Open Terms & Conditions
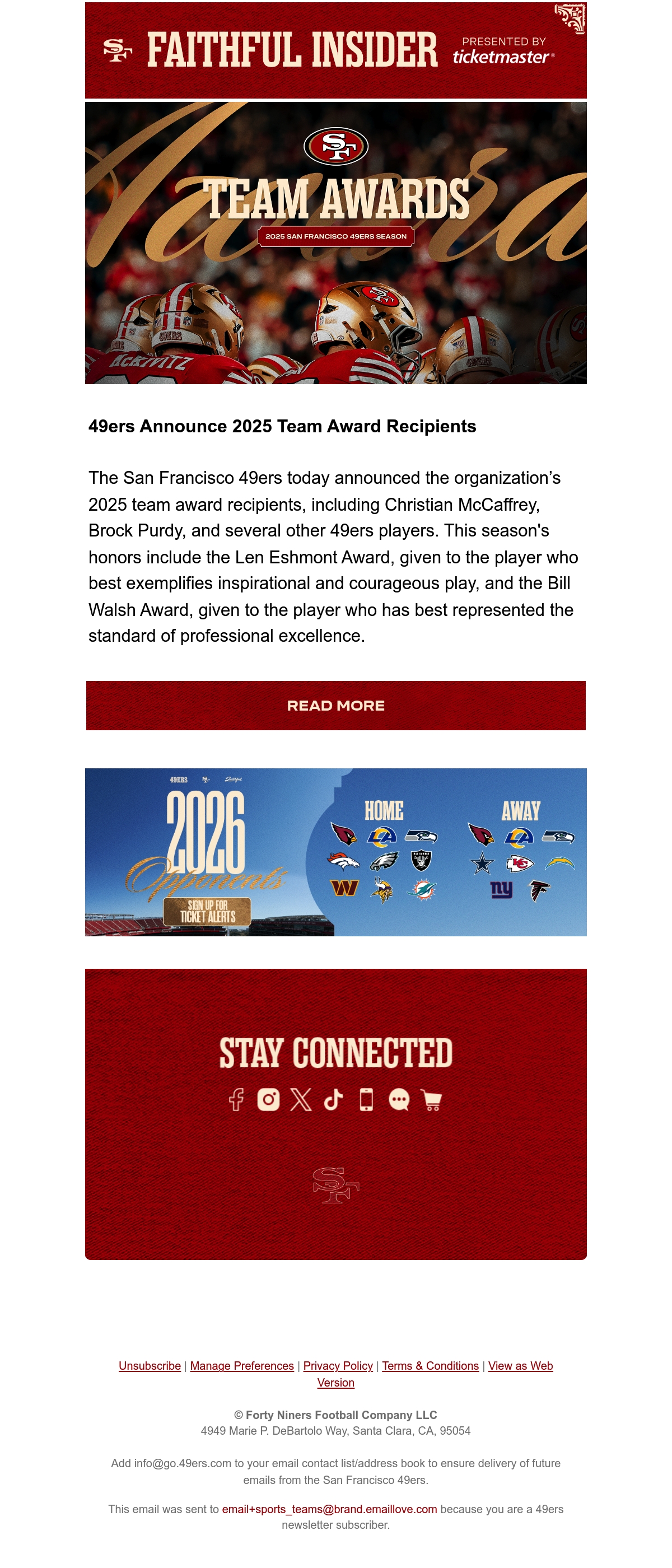The height and width of the screenshot is (1568, 672). pos(430,1366)
